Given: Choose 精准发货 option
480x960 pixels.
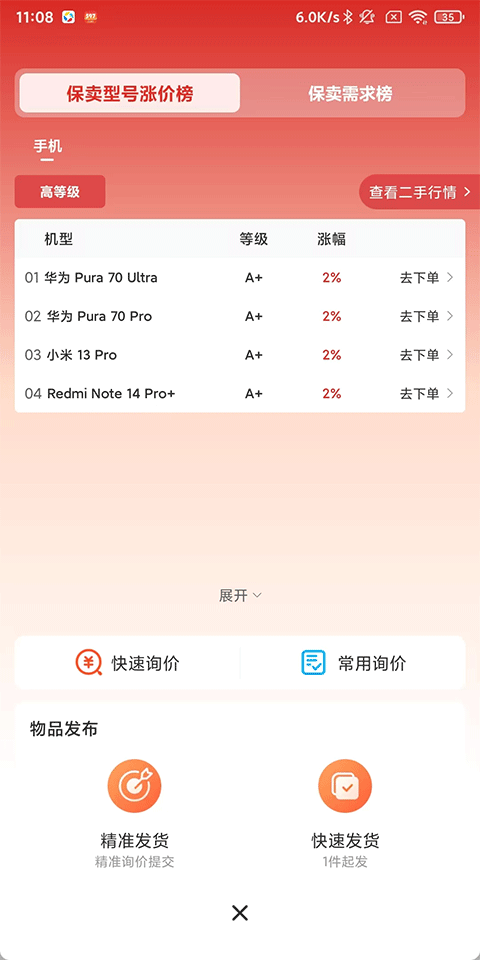Looking at the screenshot, I should click(x=134, y=814).
